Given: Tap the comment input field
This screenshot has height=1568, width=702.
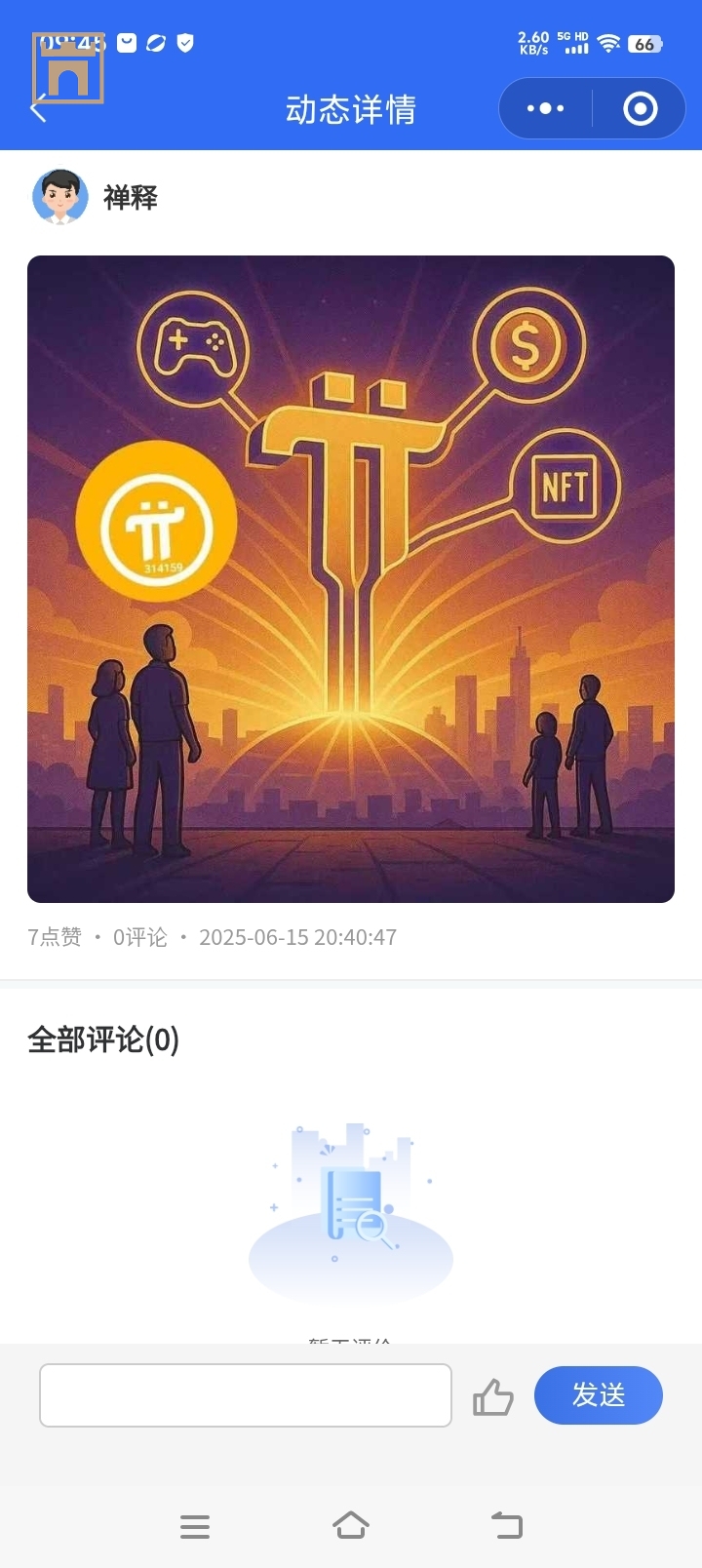Looking at the screenshot, I should pyautogui.click(x=246, y=1395).
